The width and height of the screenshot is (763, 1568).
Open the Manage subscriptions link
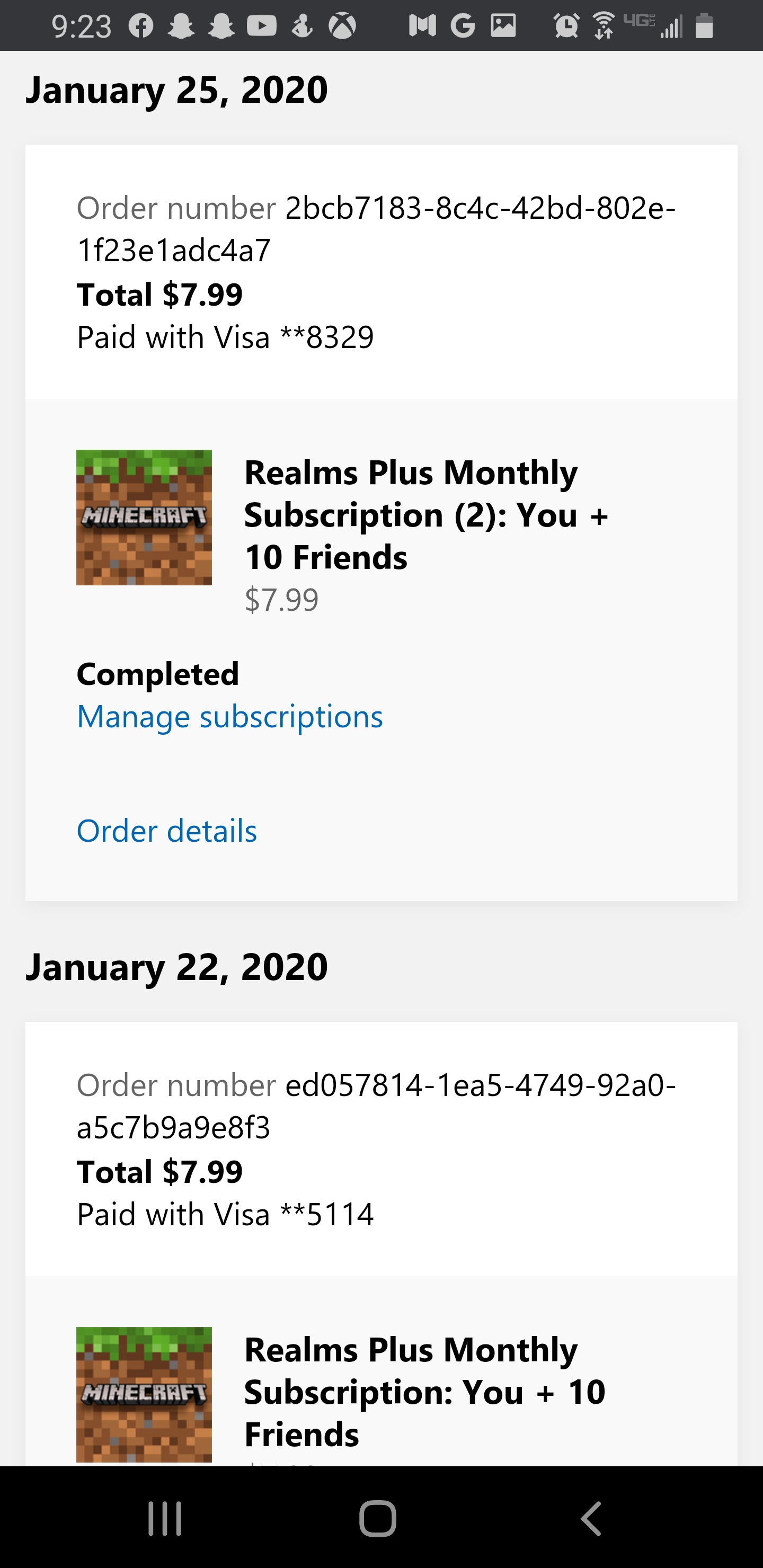[229, 716]
